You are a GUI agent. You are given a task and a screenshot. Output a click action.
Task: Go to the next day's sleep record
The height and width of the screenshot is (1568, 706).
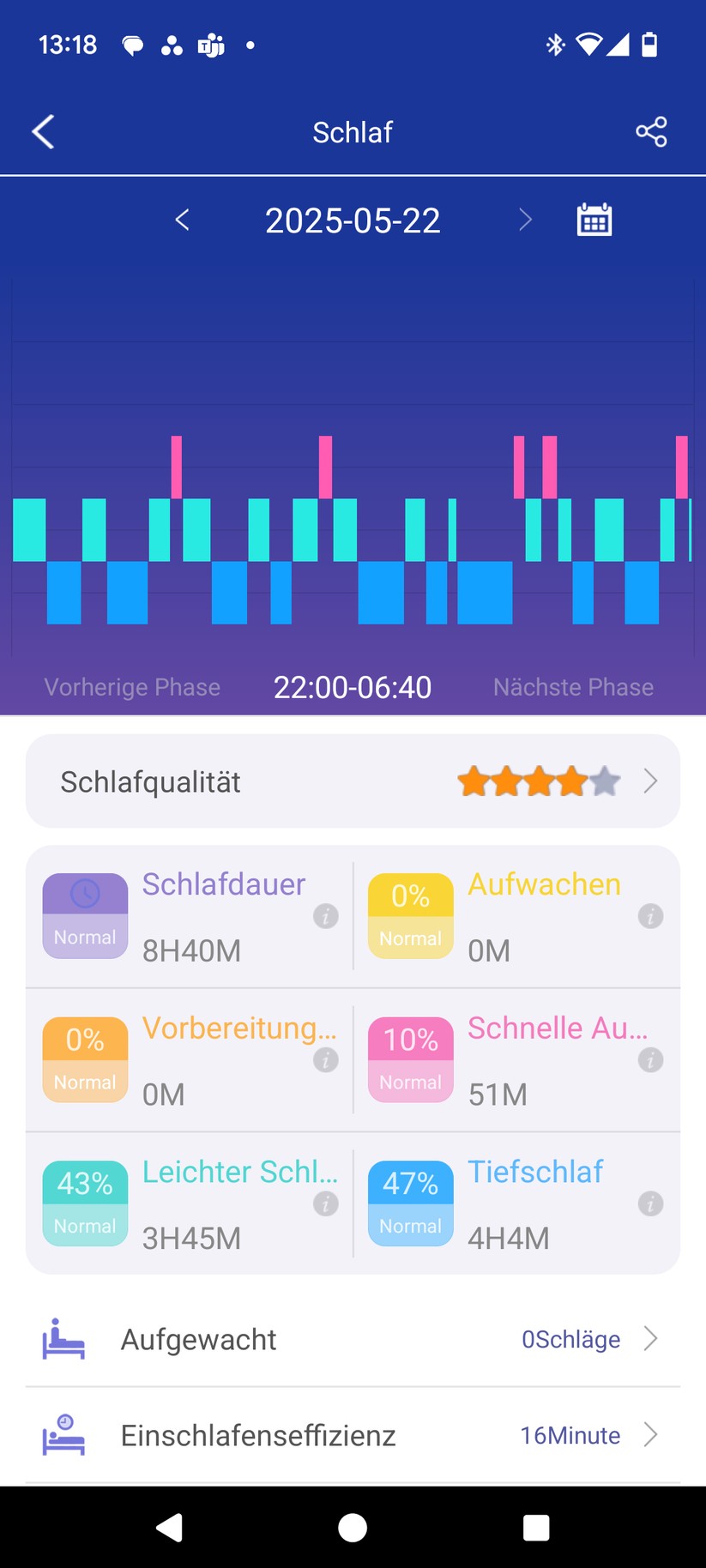[526, 220]
